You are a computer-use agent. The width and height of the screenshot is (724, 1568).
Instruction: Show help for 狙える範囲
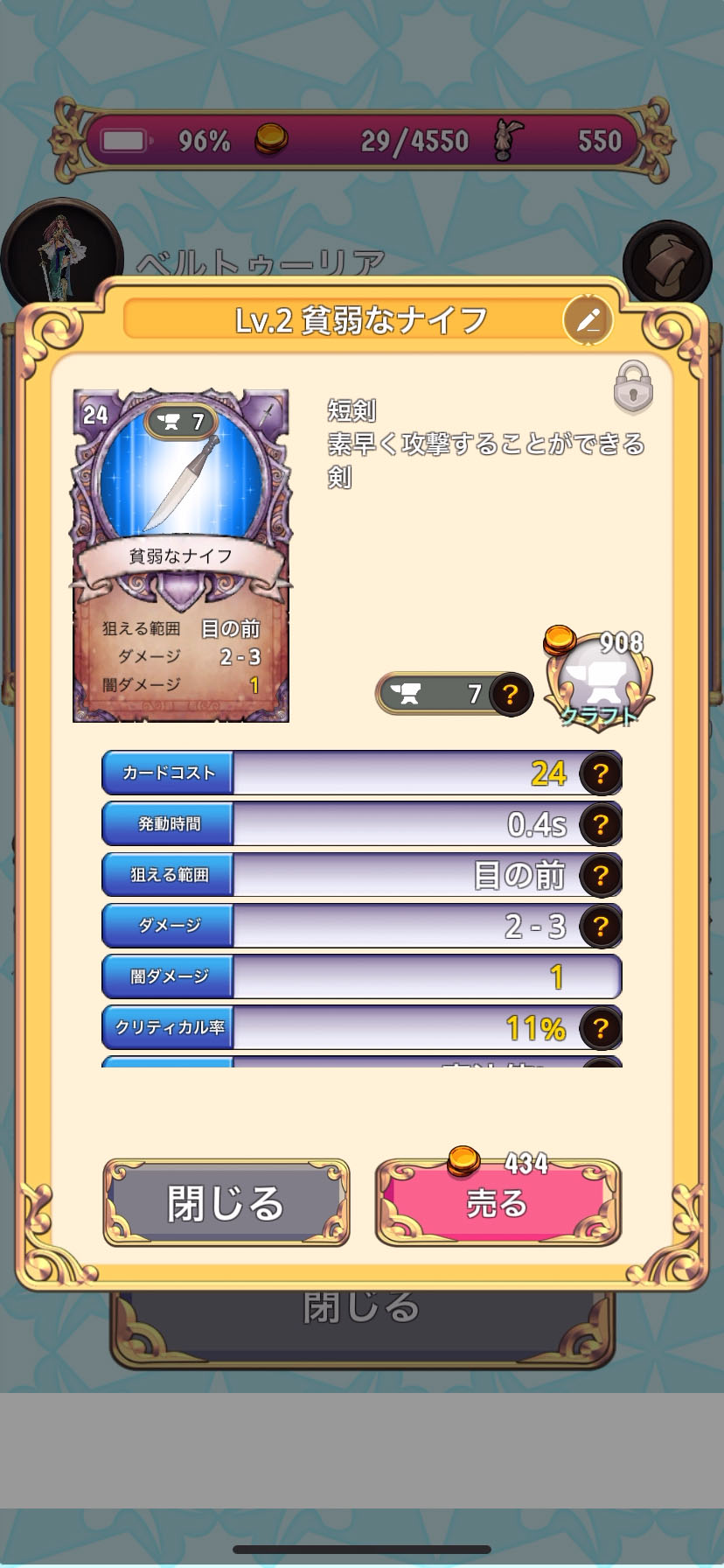point(600,875)
